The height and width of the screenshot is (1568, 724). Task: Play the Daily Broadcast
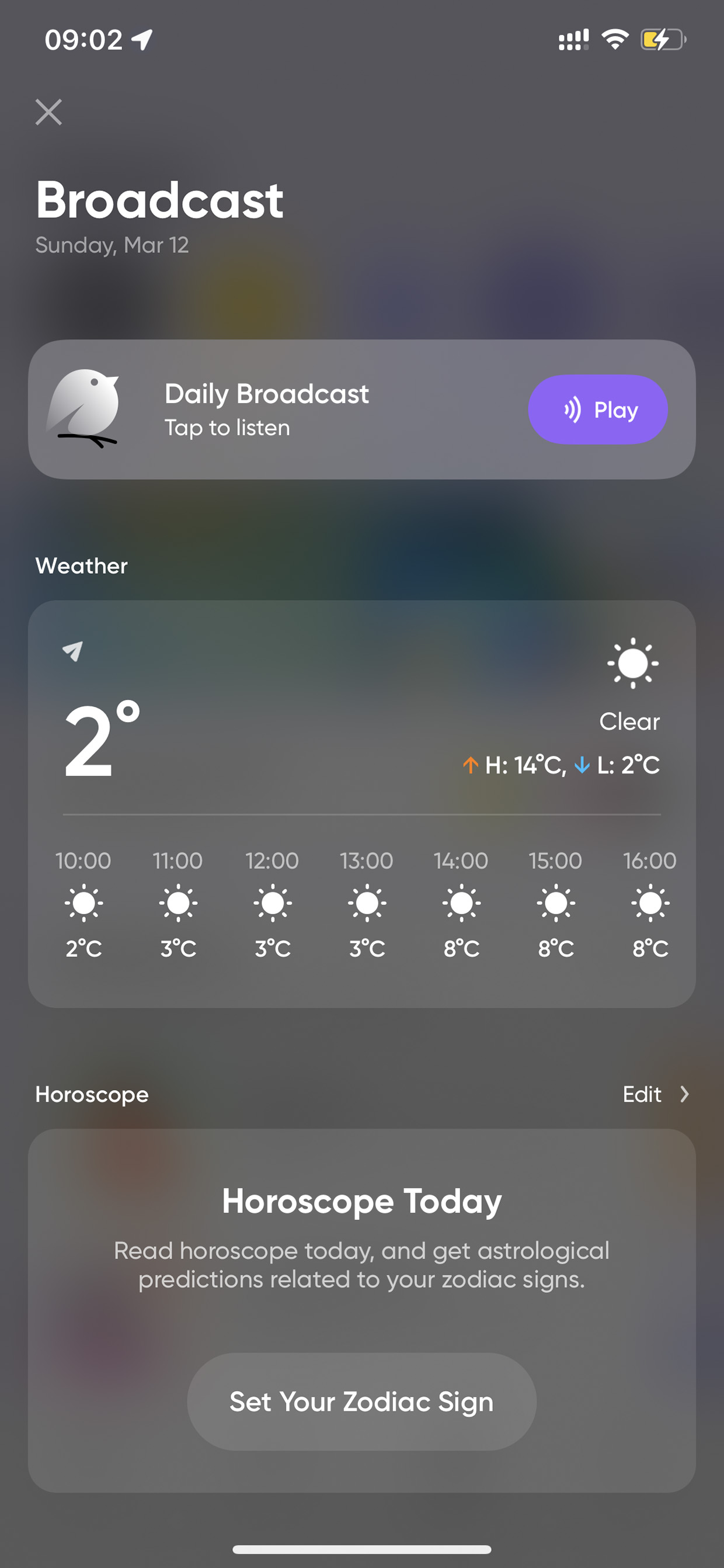[597, 409]
